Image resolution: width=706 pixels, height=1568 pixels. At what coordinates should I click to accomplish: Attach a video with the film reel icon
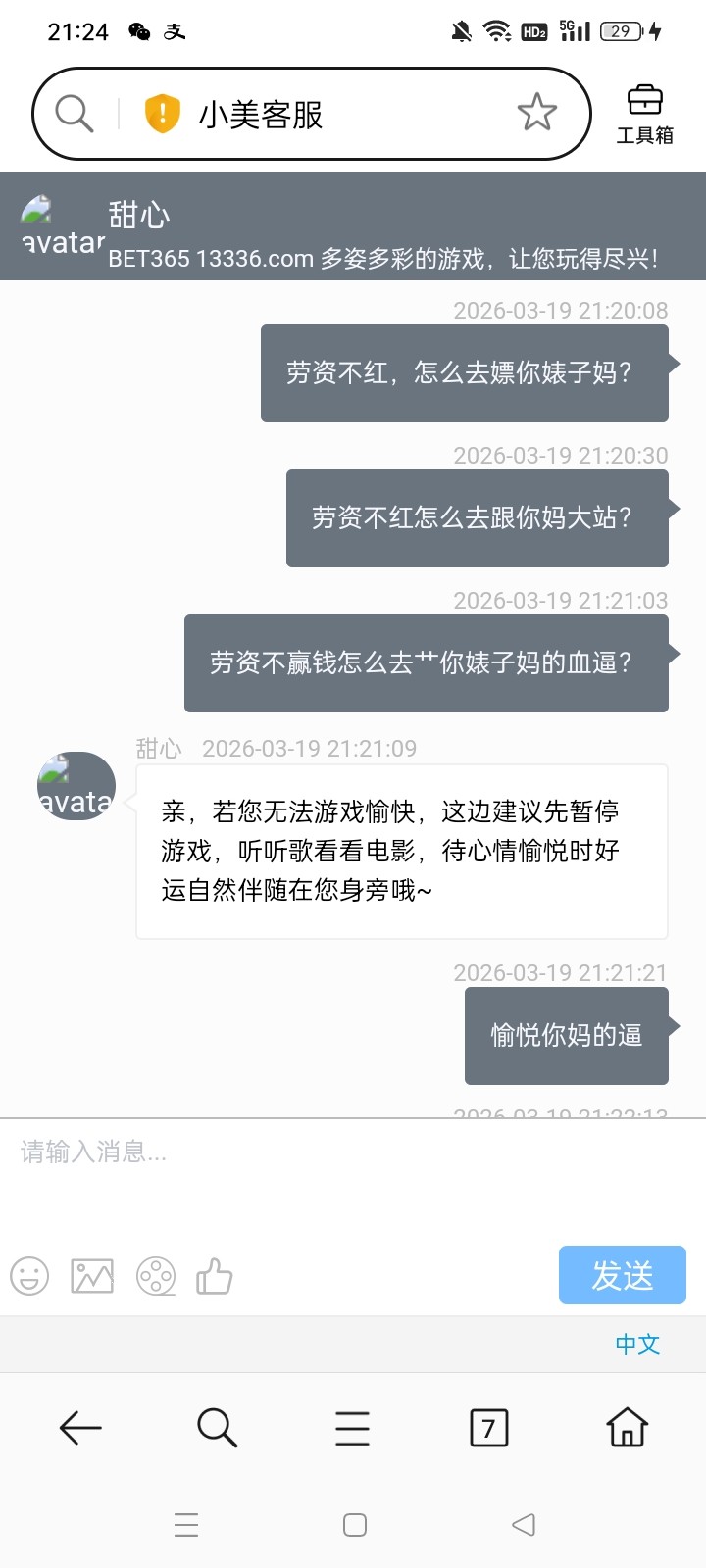156,1276
